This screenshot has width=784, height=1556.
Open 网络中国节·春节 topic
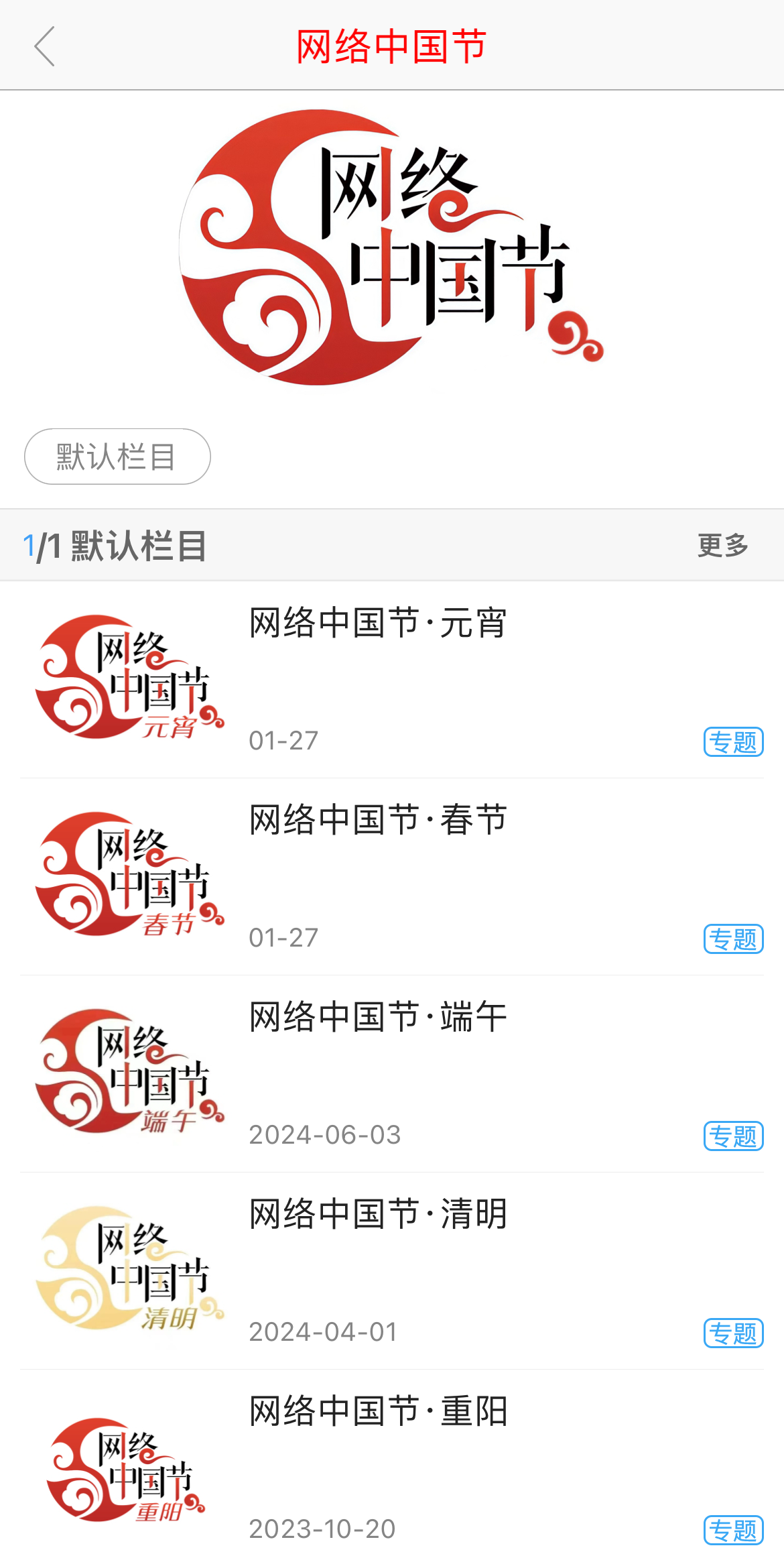pos(392,877)
